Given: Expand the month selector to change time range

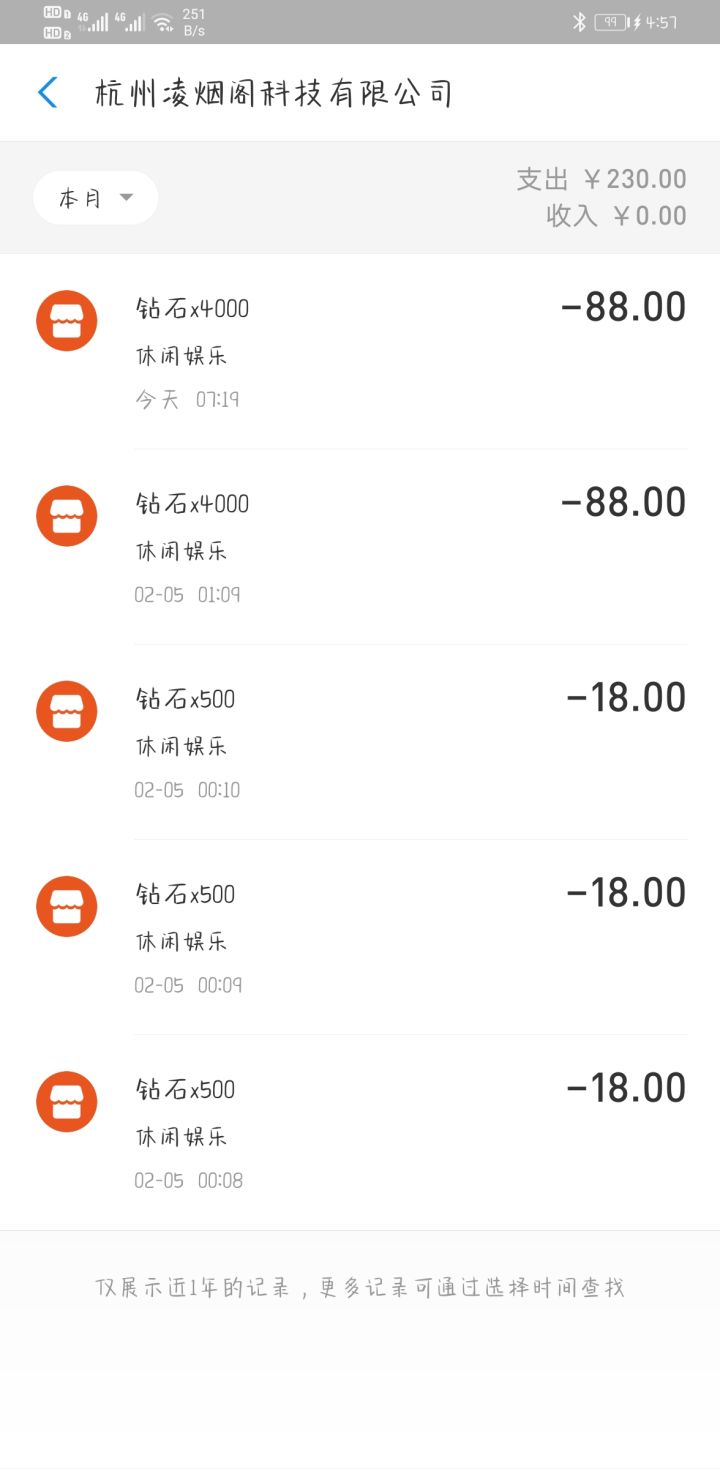Looking at the screenshot, I should [x=95, y=197].
